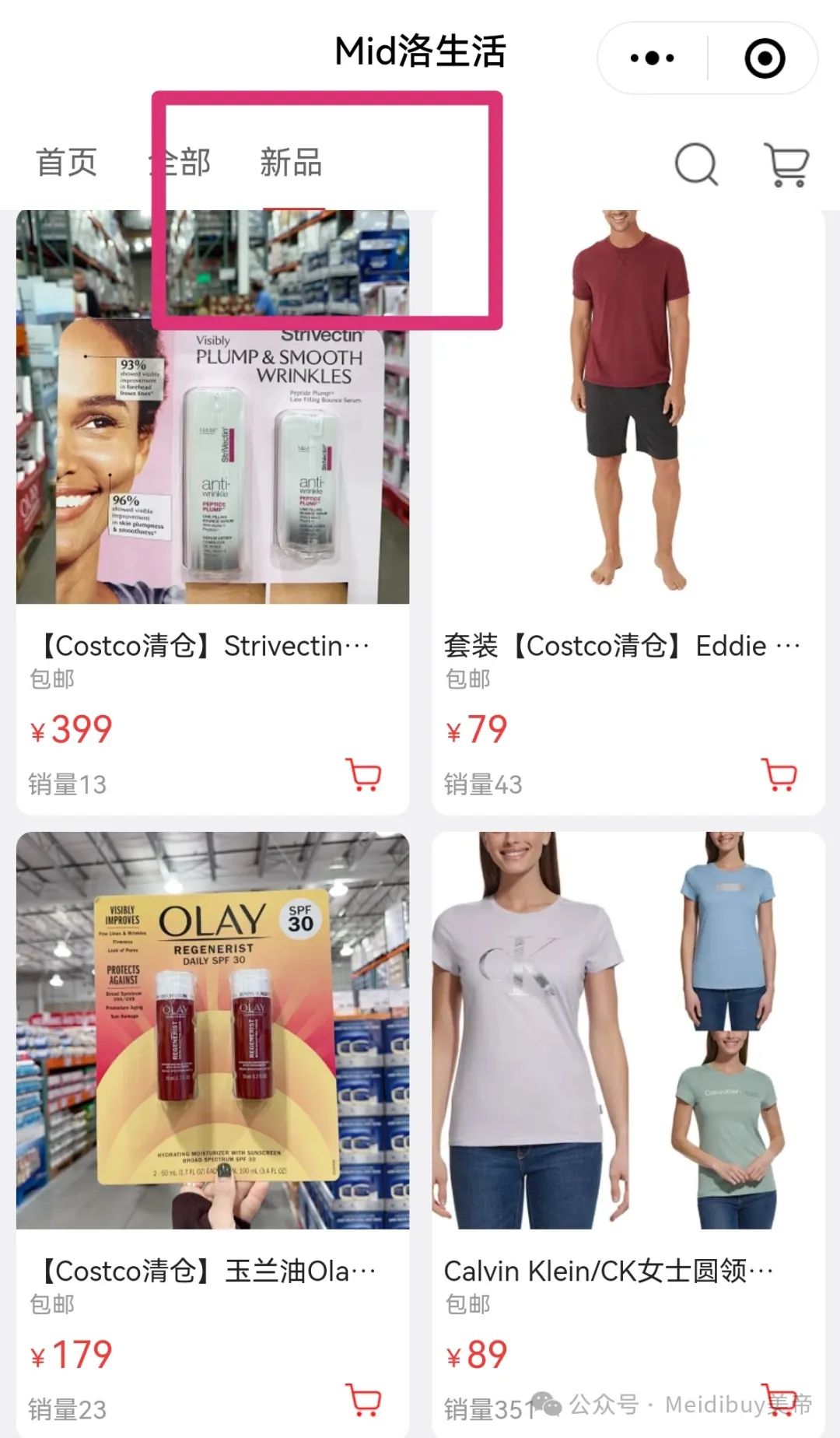840x1438 pixels.
Task: Open the Strivectin Costco清仓 product card
Action: [212, 513]
